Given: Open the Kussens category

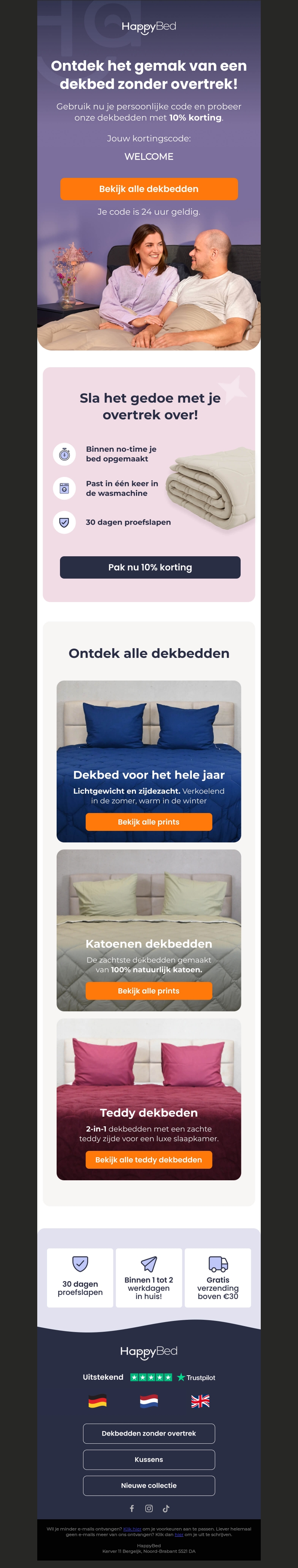Looking at the screenshot, I should (149, 1460).
